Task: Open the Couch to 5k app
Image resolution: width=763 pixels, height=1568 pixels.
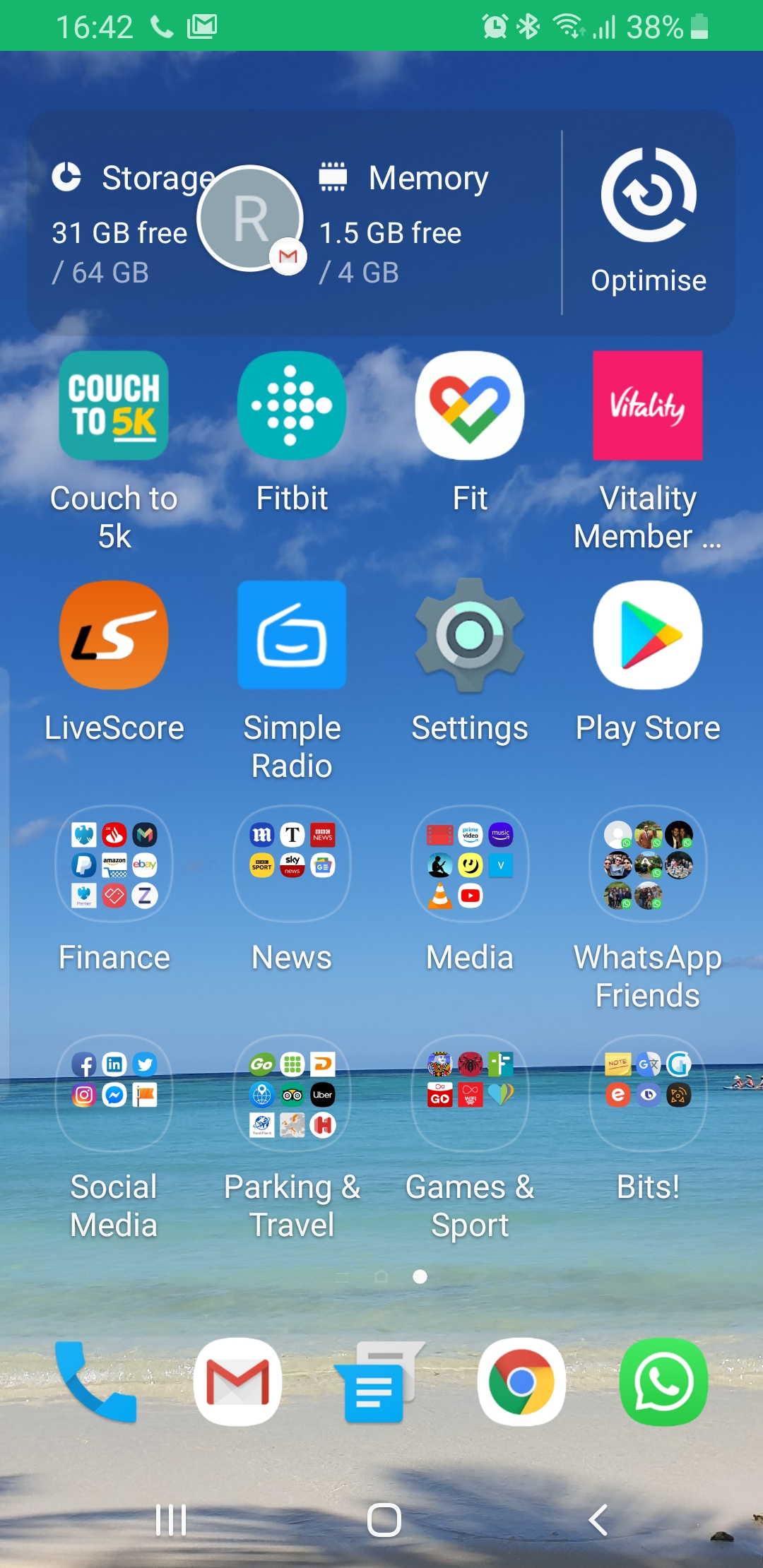Action: tap(114, 406)
